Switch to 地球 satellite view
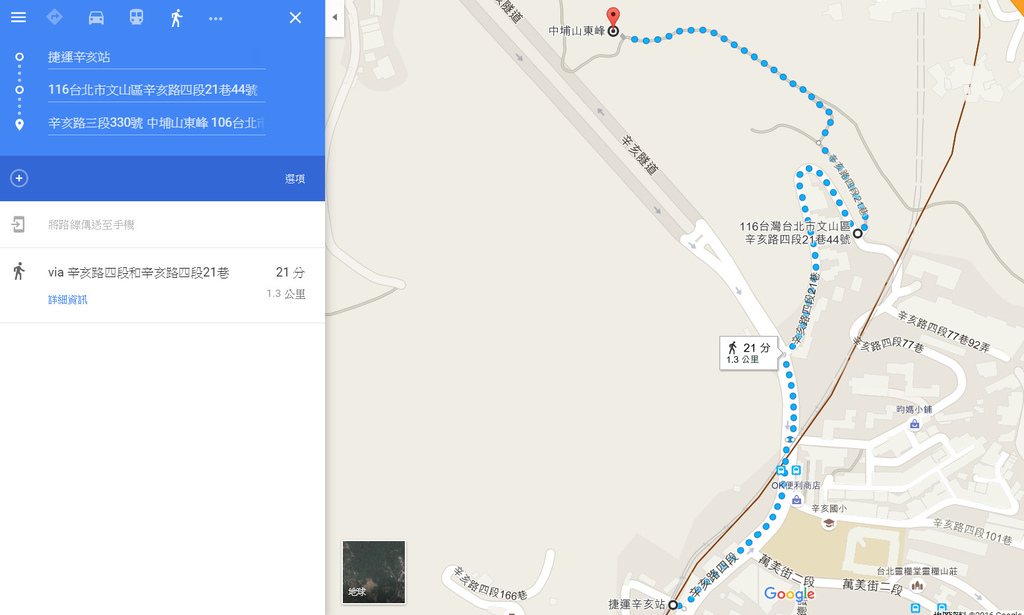 pyautogui.click(x=373, y=572)
